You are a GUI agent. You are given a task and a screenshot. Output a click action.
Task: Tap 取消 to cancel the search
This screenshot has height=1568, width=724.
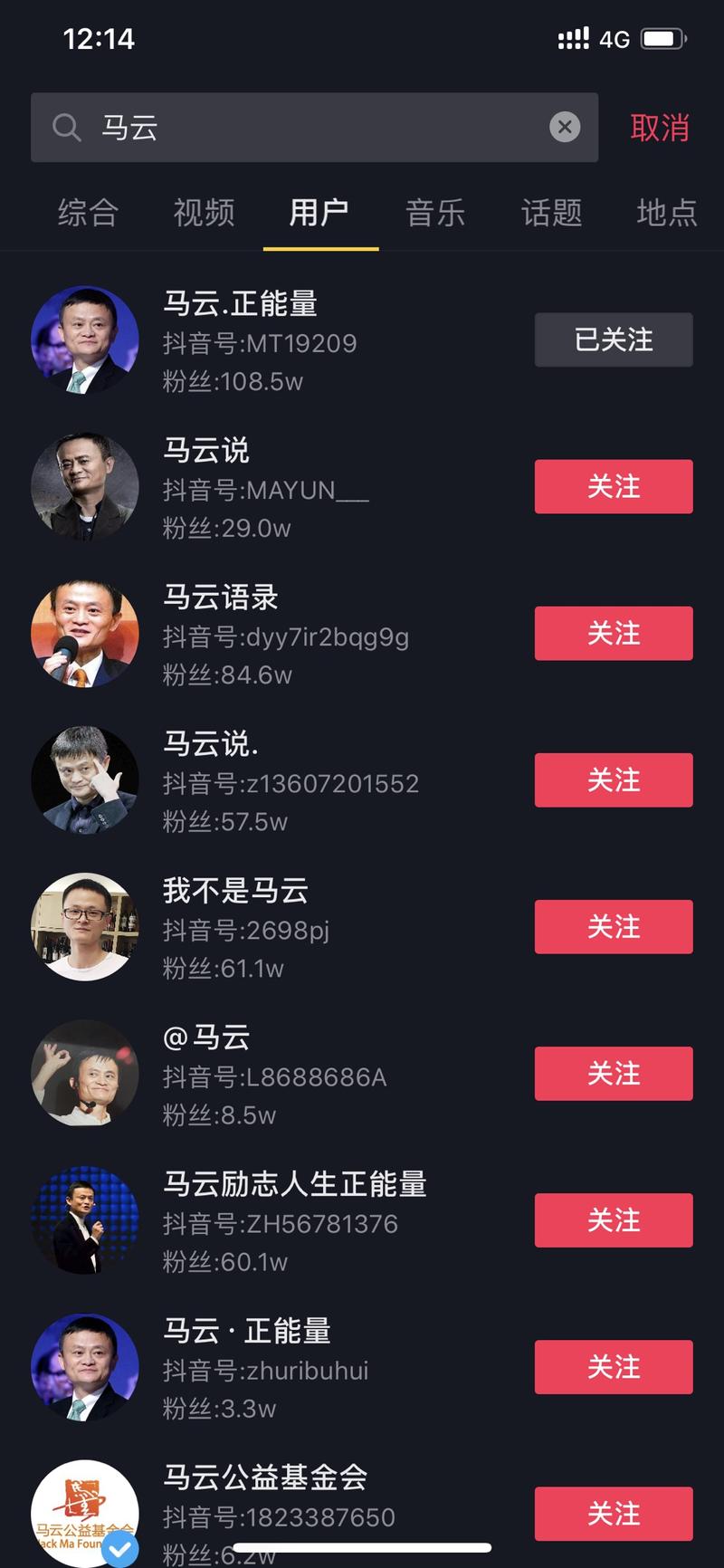(x=660, y=127)
